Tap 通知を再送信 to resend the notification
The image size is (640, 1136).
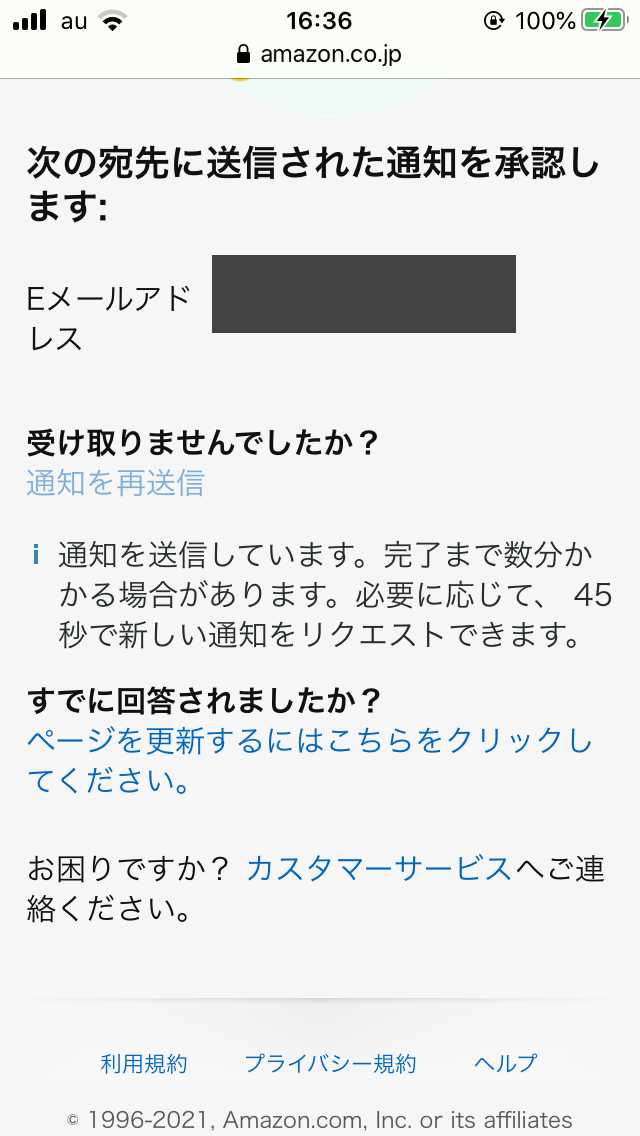pyautogui.click(x=115, y=483)
